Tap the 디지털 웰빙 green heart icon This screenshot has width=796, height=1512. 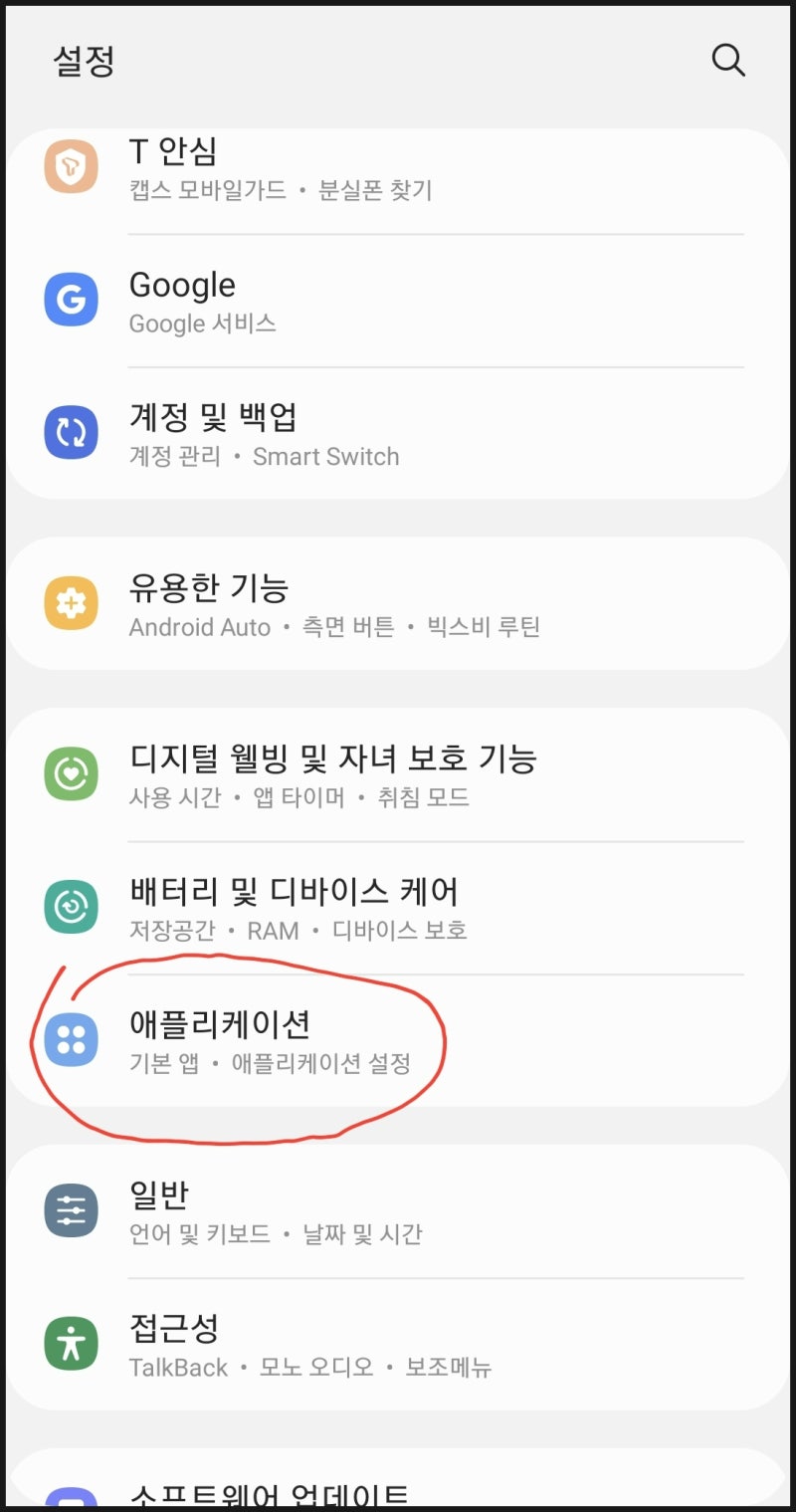click(71, 773)
